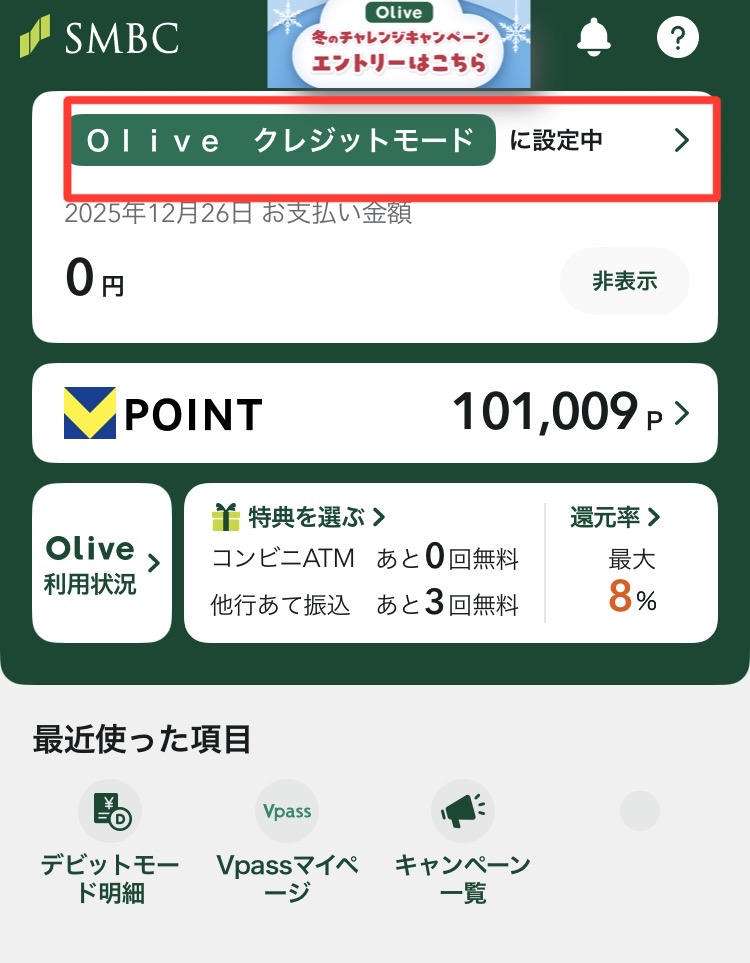Viewport: 750px width, 963px height.
Task: Go to Vpassマイページ
Action: tap(287, 842)
